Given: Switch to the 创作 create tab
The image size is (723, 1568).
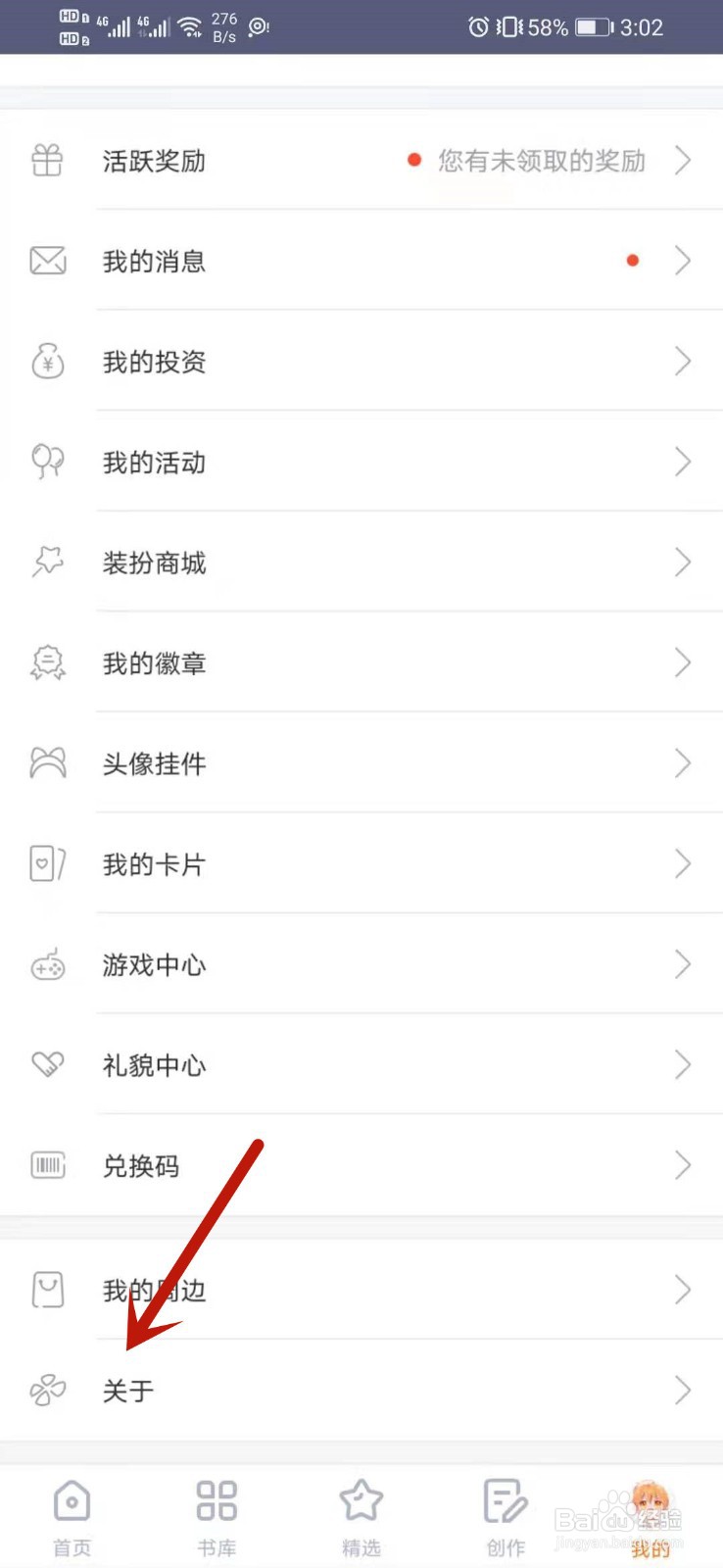Looking at the screenshot, I should click(x=506, y=1517).
